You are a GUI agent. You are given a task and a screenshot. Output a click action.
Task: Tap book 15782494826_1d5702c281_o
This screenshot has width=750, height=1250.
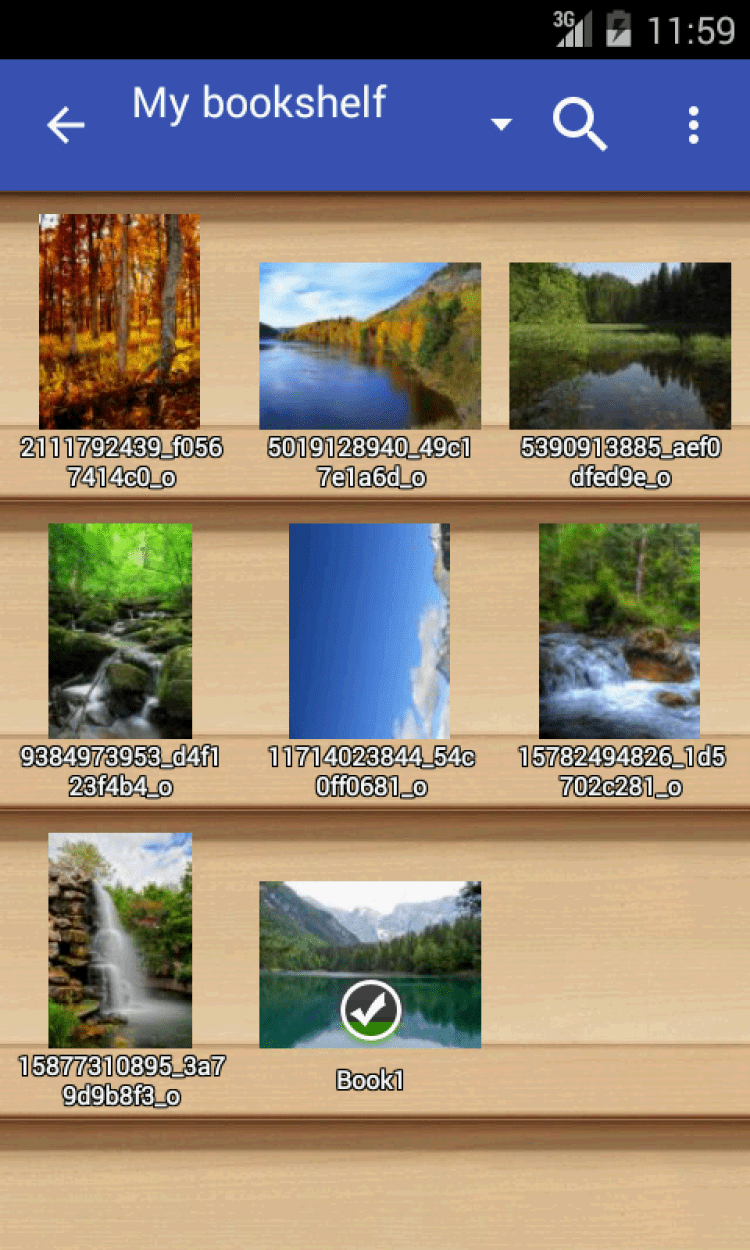coord(619,631)
